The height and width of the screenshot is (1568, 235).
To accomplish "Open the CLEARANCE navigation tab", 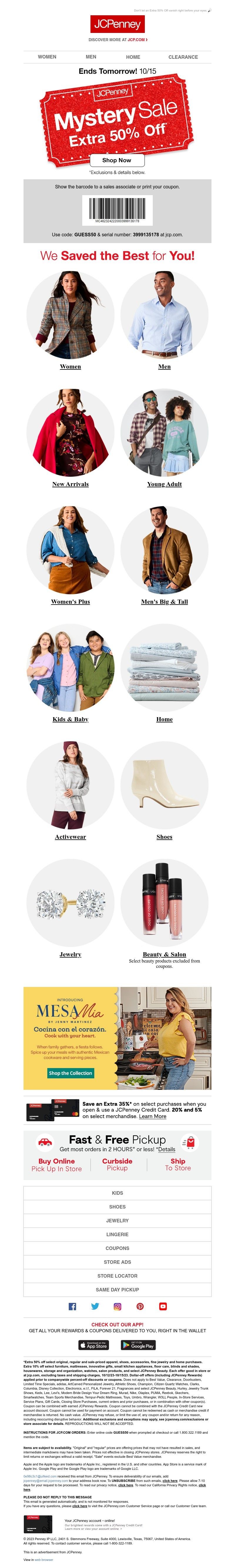I will pos(183,57).
